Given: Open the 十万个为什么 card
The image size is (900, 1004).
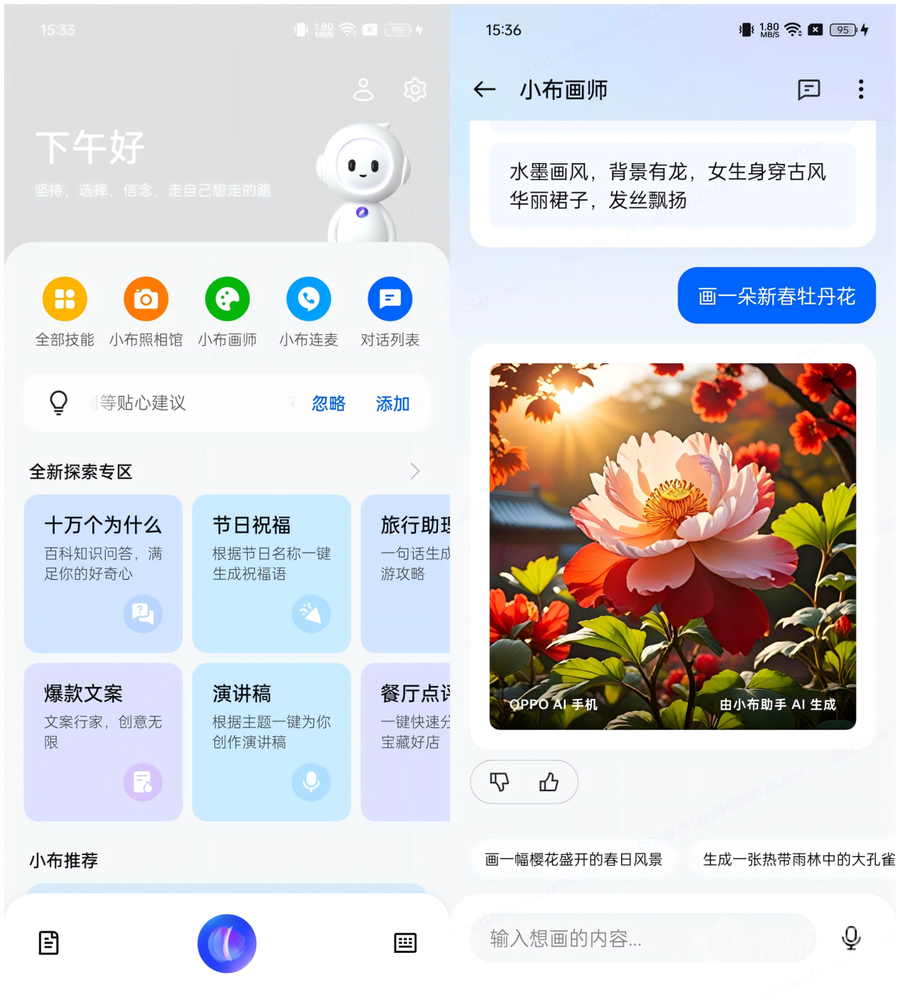Looking at the screenshot, I should click(103, 573).
